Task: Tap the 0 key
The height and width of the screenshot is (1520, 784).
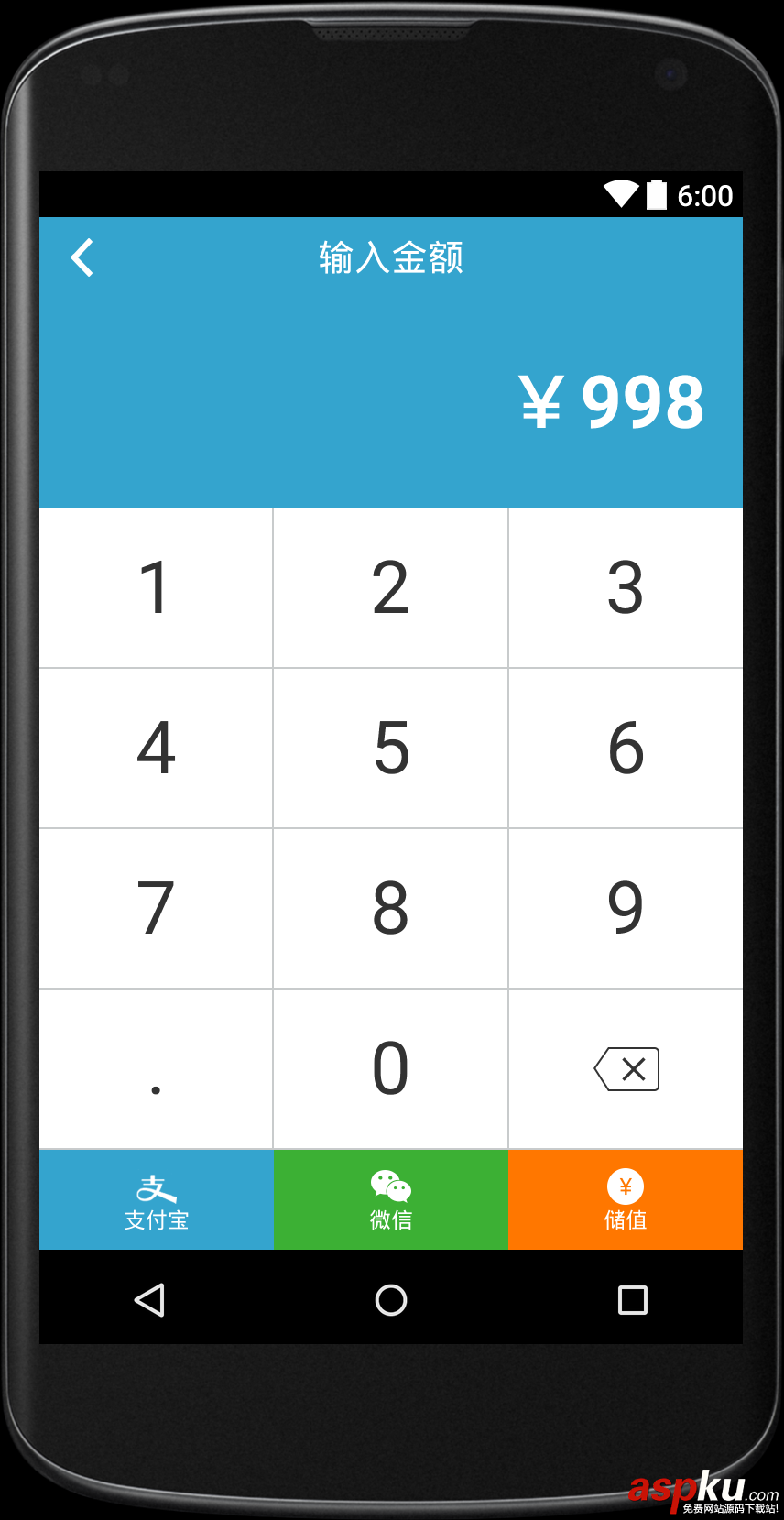Action: click(x=390, y=1068)
